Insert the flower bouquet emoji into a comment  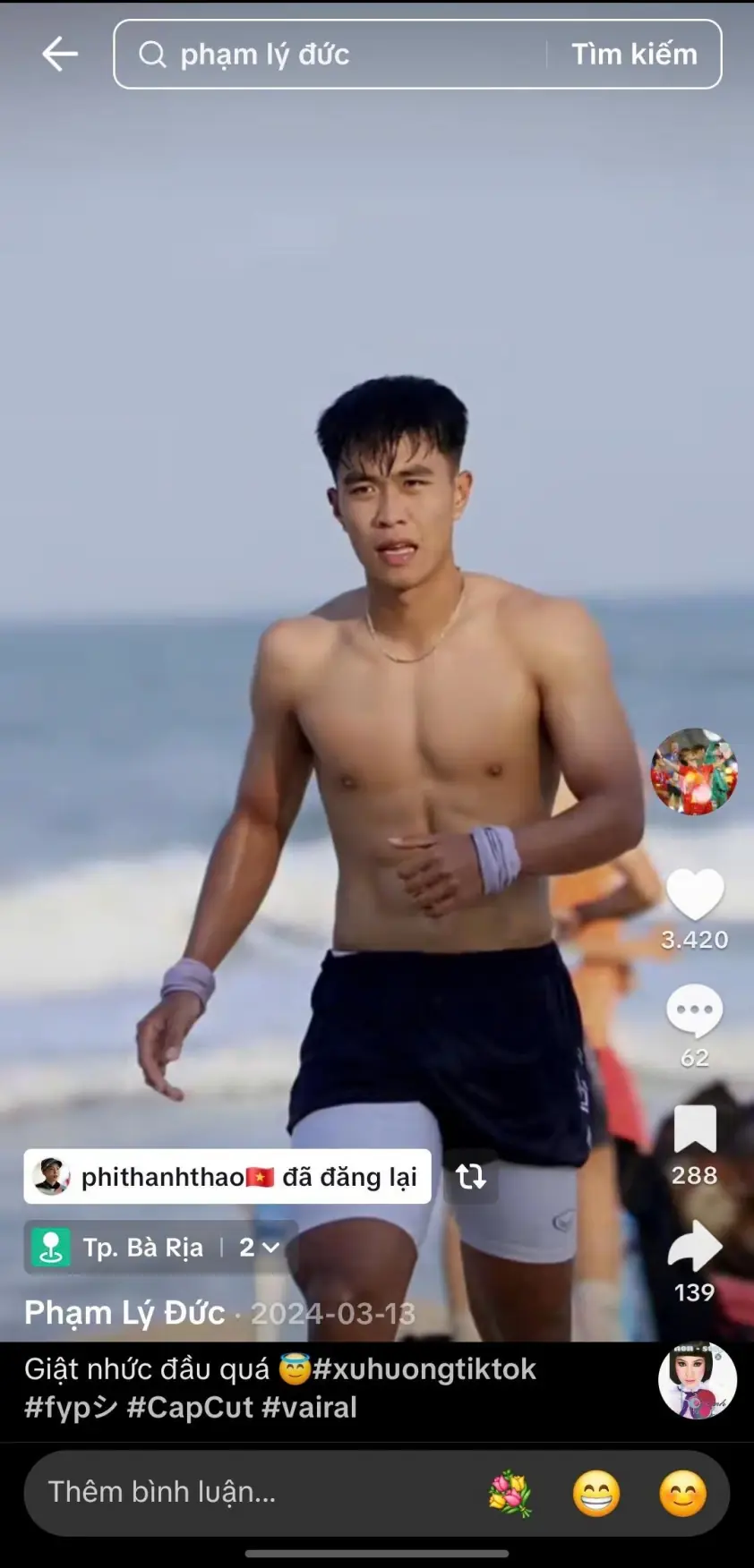(x=509, y=1492)
